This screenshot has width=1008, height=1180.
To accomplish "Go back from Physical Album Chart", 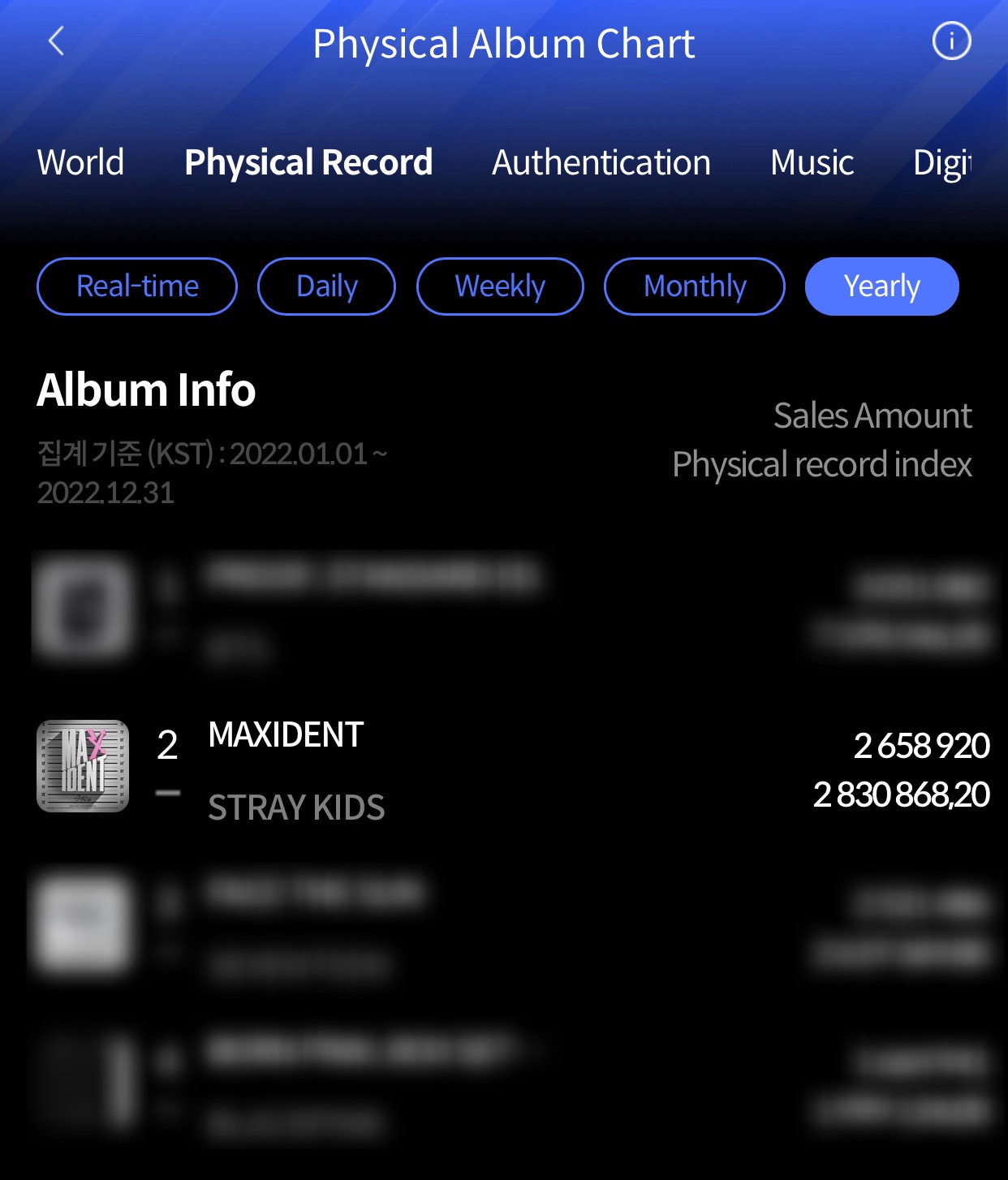I will (x=56, y=41).
